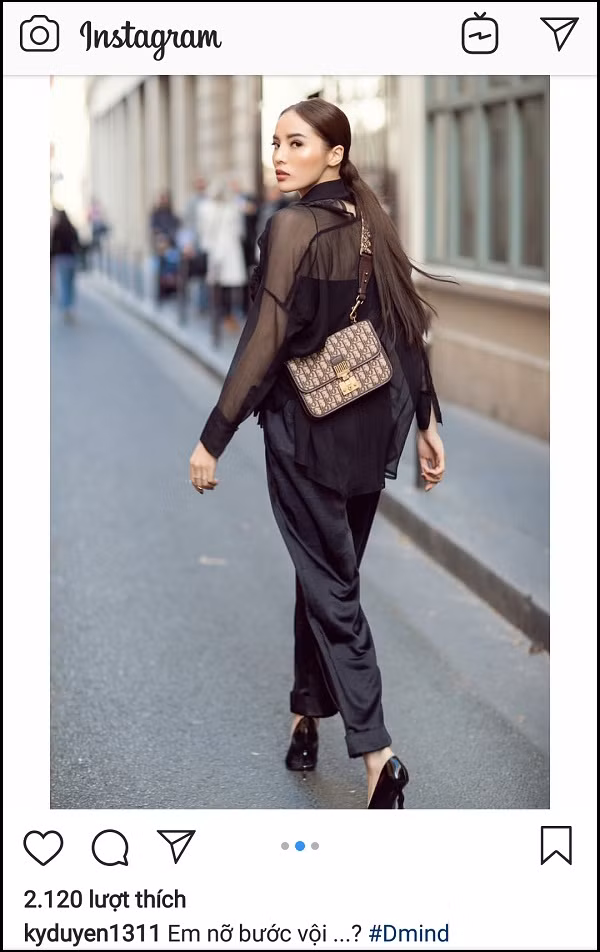
Task: Open direct messages paper plane in header
Action: point(559,33)
